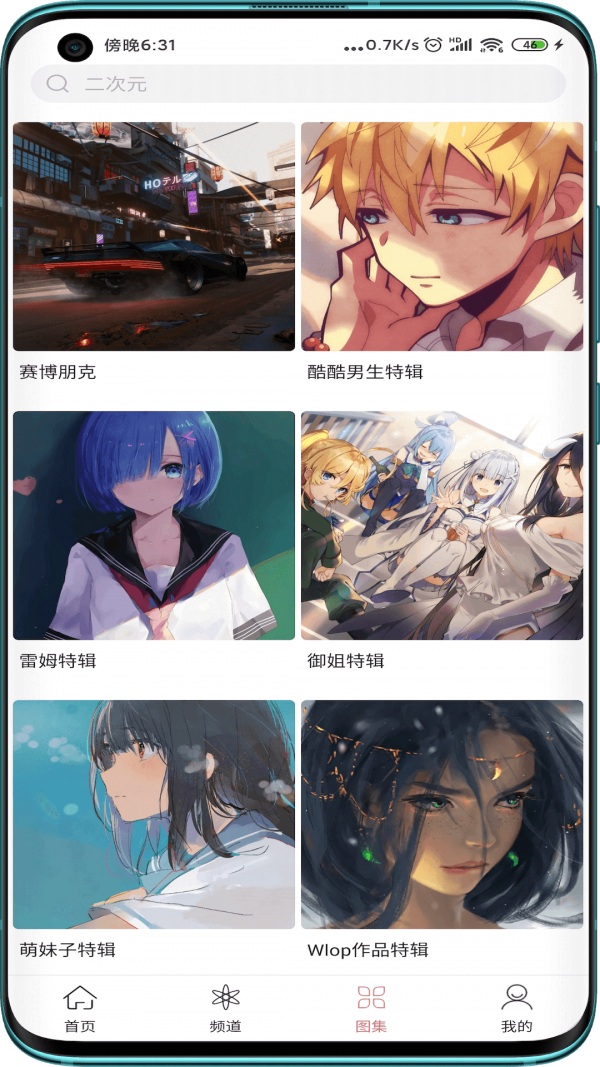View the 雷姆特辑 collection

coord(154,526)
